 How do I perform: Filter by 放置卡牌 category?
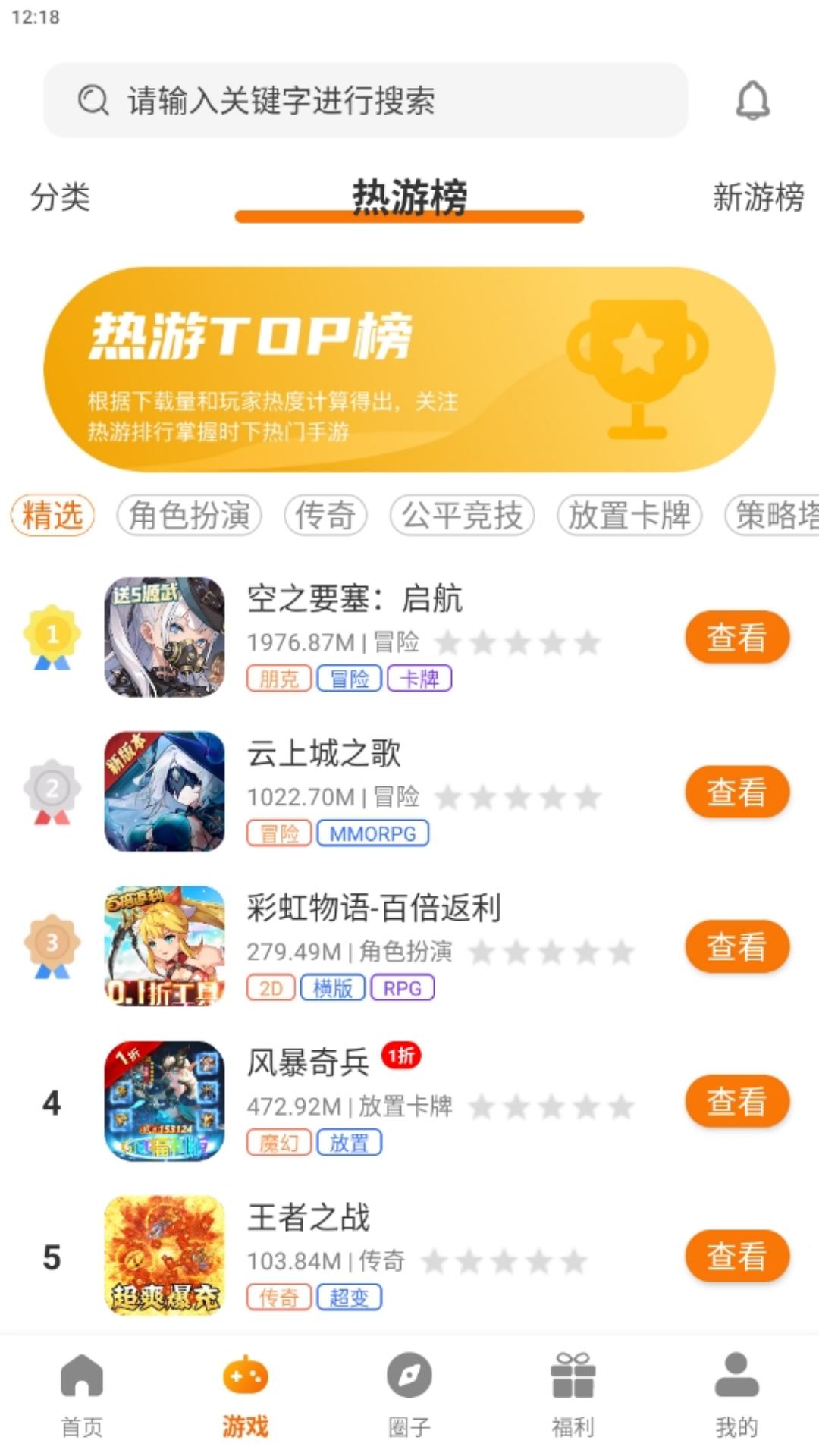[629, 515]
